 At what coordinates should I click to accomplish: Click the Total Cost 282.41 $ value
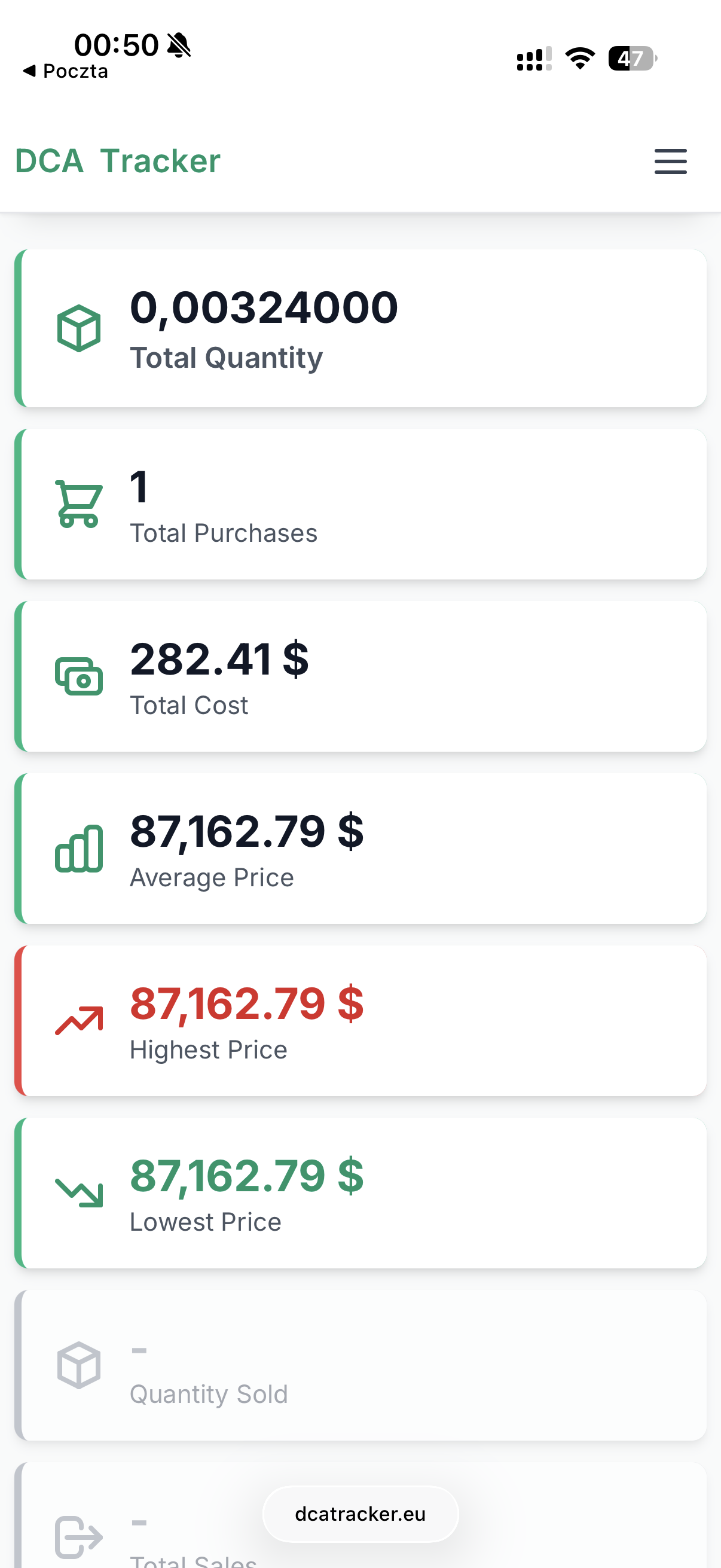(x=220, y=658)
